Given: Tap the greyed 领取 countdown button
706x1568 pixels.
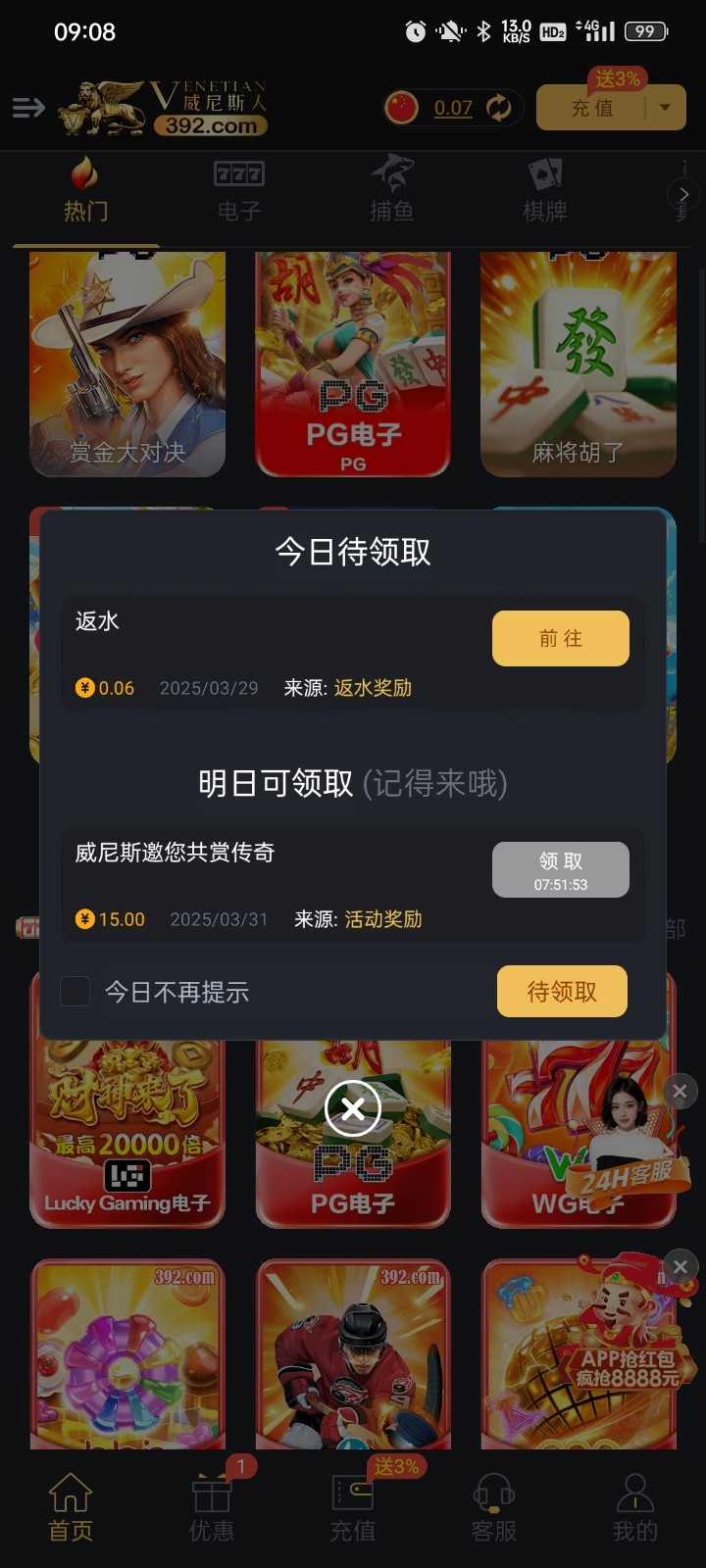Looking at the screenshot, I should (560, 869).
